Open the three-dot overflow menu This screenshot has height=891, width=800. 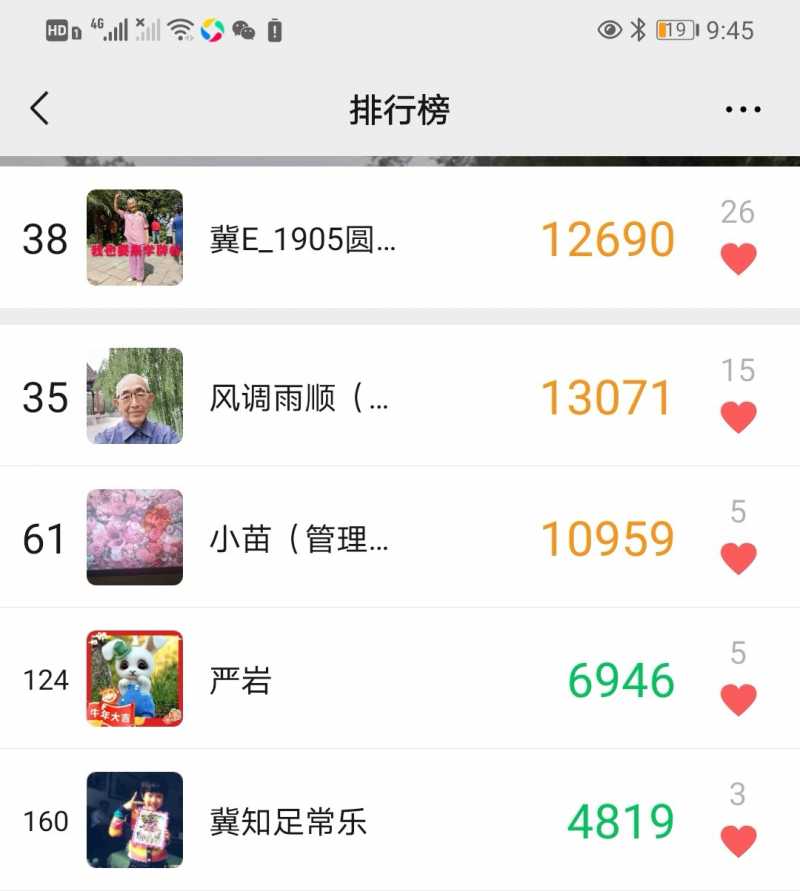click(x=742, y=109)
